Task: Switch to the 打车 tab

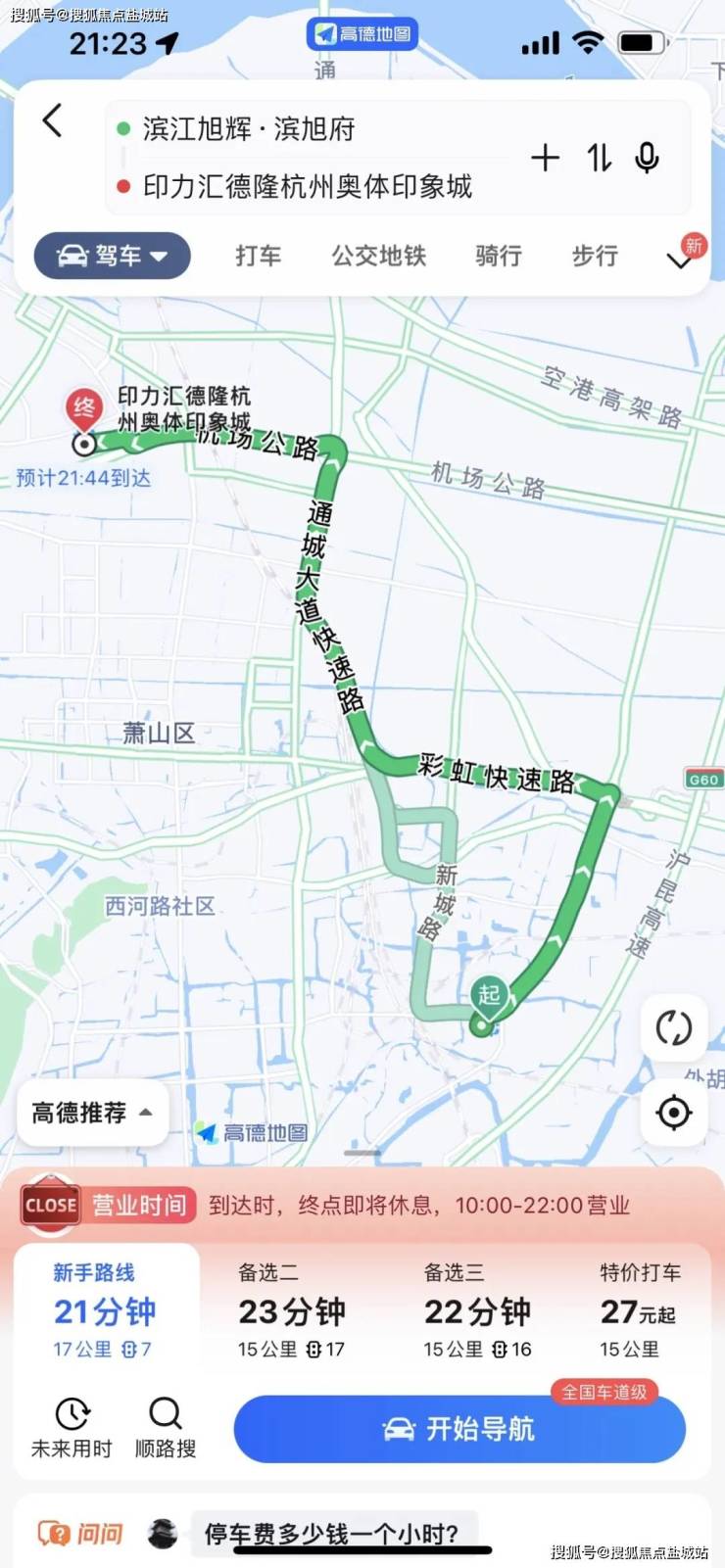Action: point(258,256)
